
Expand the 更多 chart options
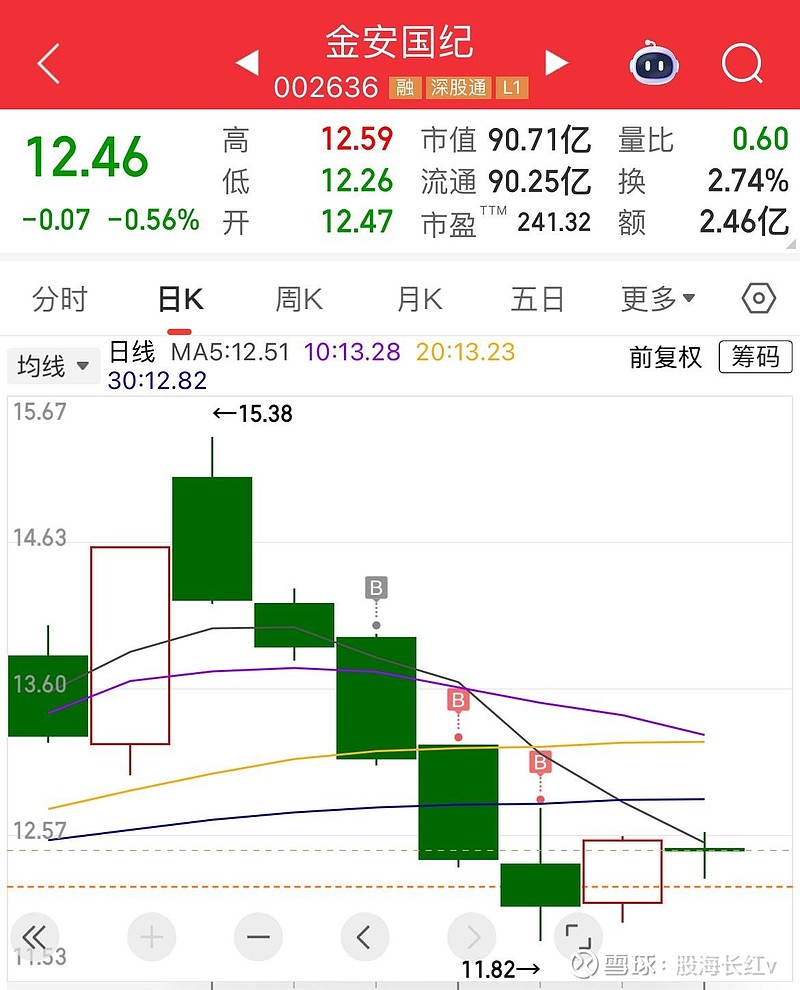click(658, 299)
